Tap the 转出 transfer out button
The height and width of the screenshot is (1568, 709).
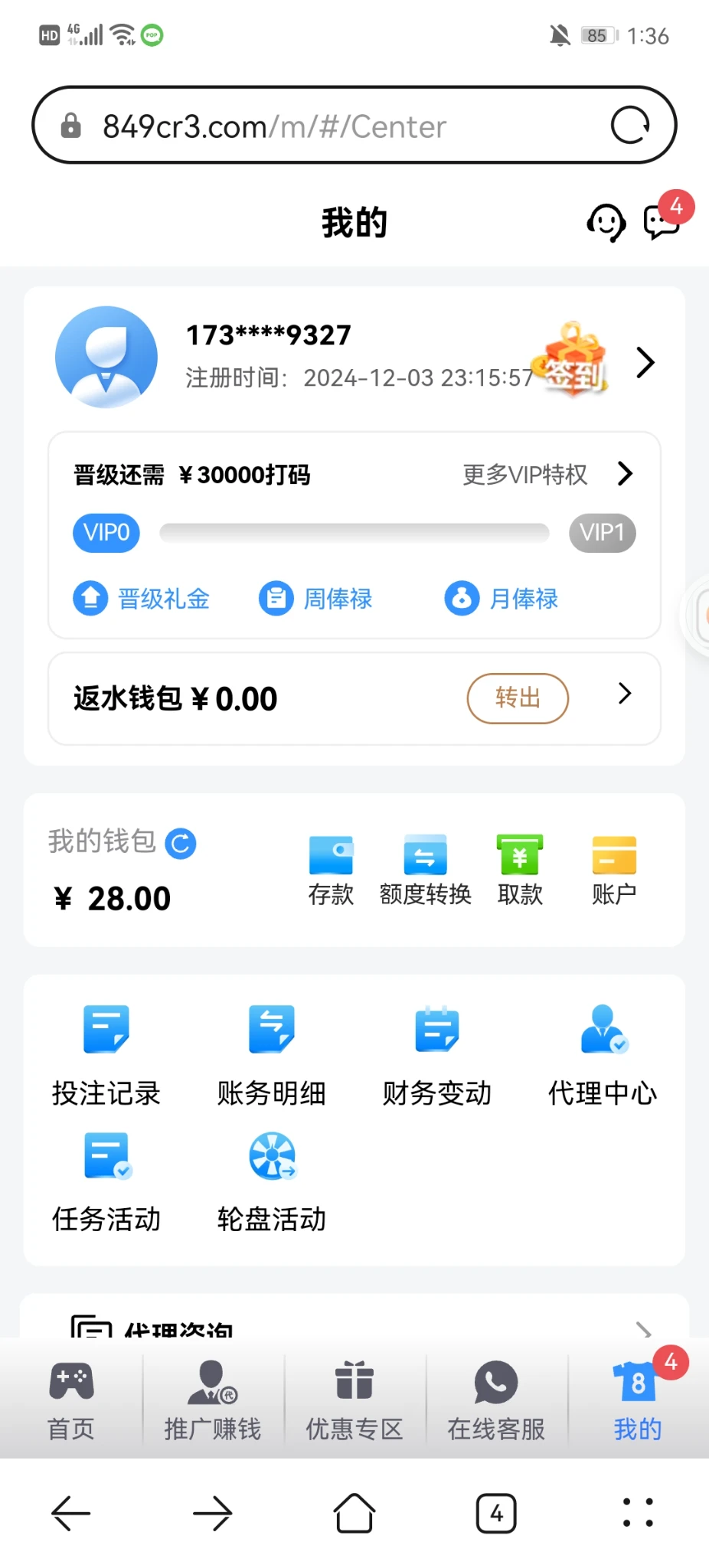click(x=518, y=698)
